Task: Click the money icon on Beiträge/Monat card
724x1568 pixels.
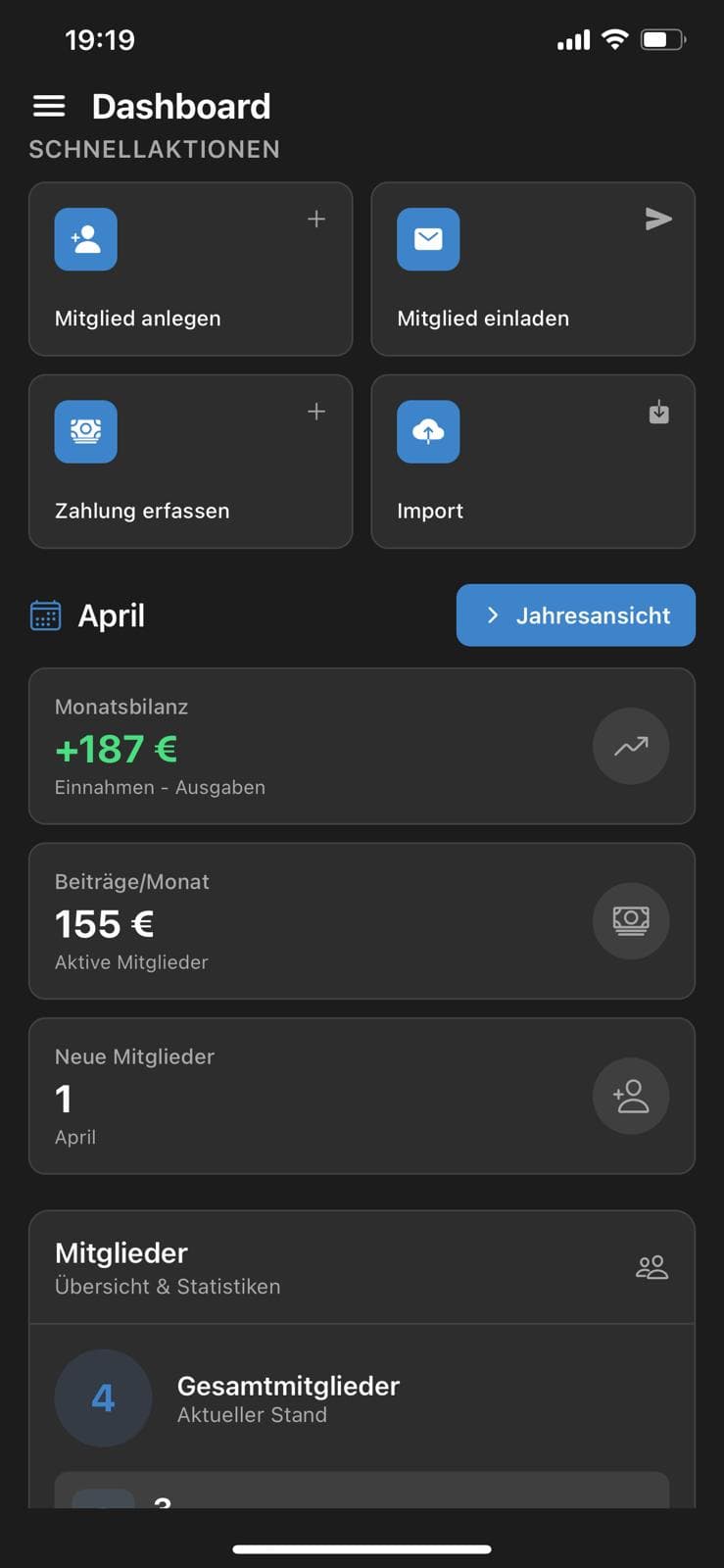Action: tap(631, 920)
